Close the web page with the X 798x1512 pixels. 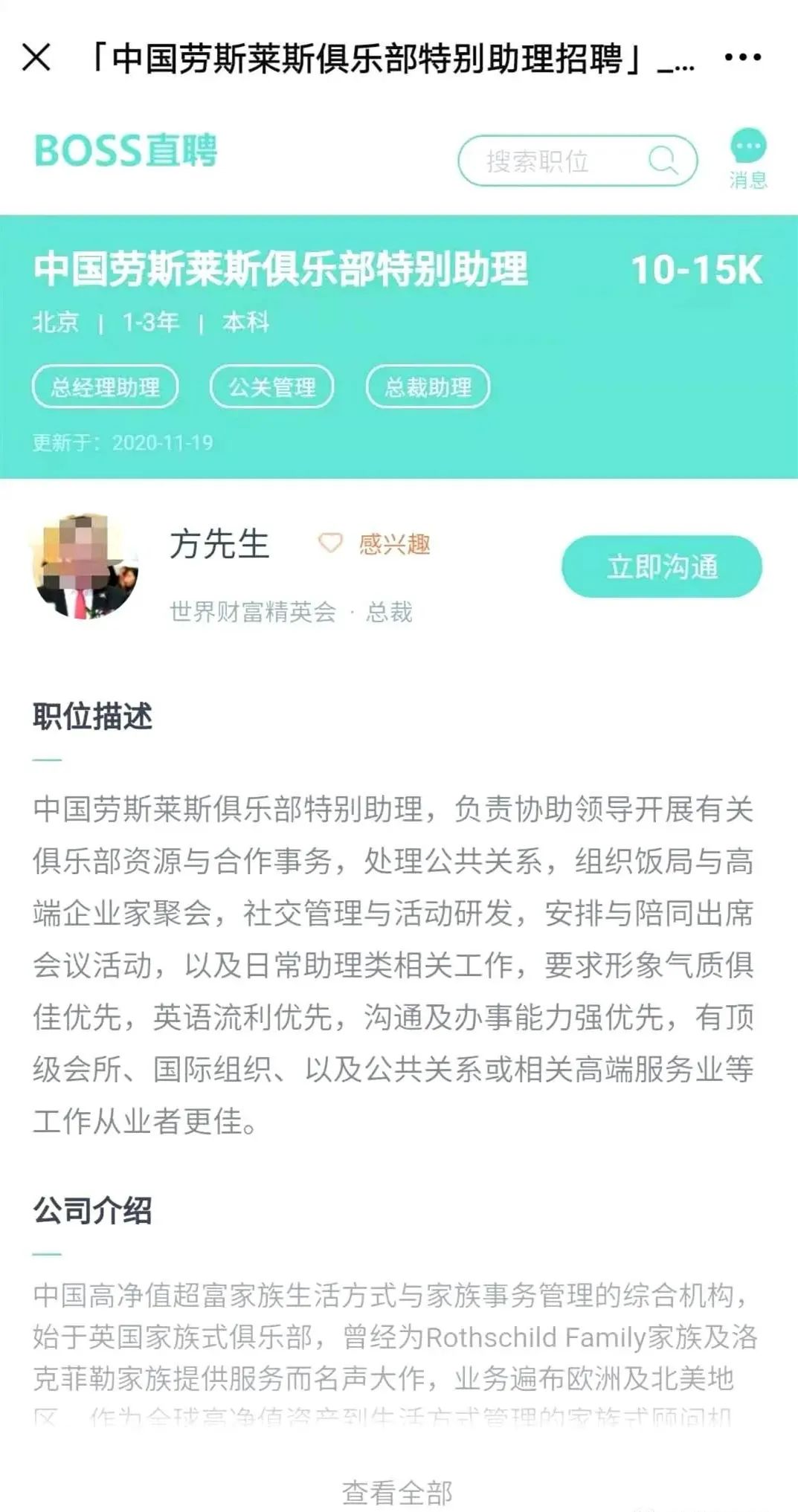[x=36, y=57]
